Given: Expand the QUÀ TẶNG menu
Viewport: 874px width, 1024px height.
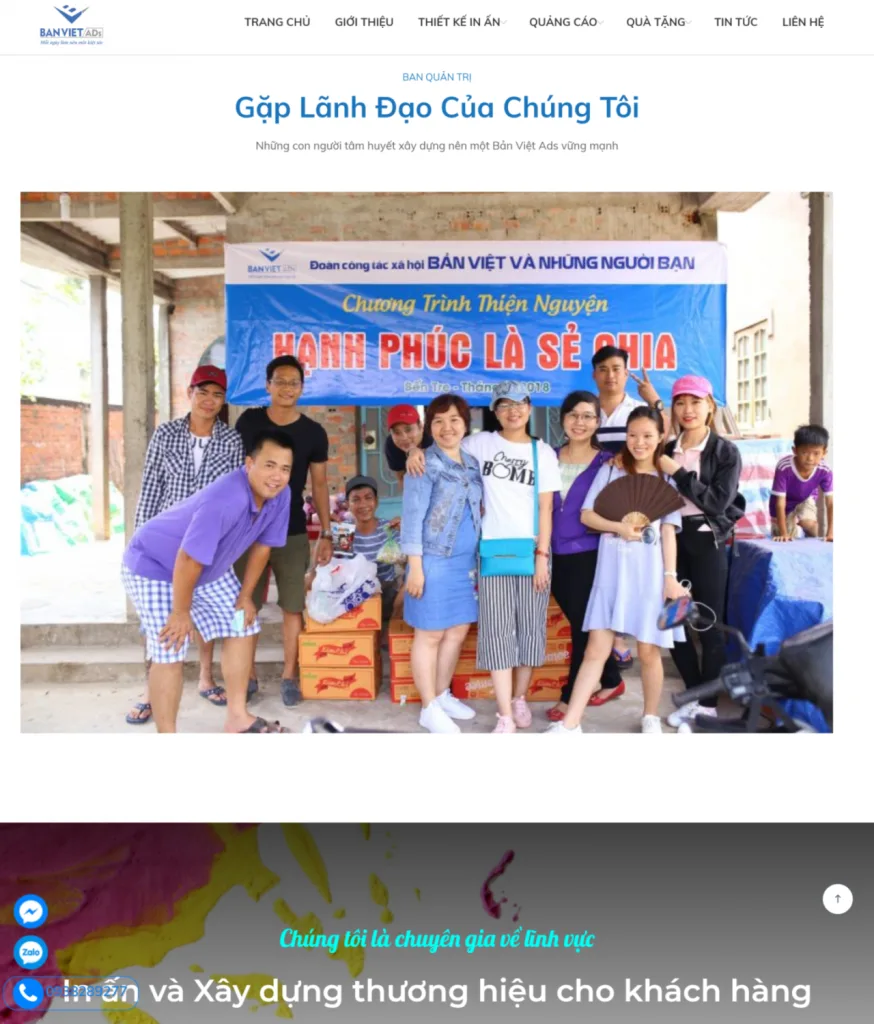Looking at the screenshot, I should [656, 22].
